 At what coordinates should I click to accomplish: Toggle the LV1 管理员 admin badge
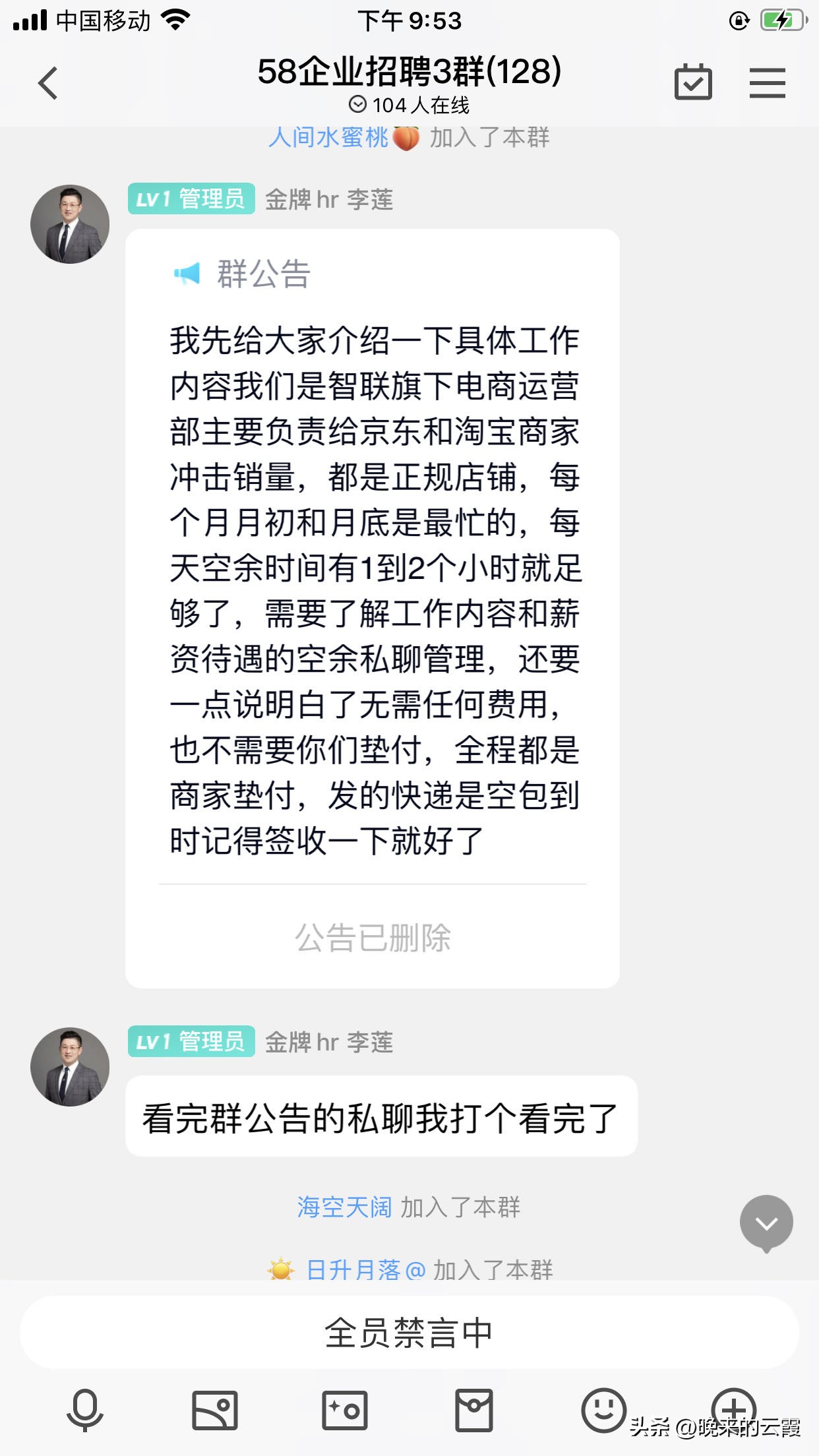[191, 199]
